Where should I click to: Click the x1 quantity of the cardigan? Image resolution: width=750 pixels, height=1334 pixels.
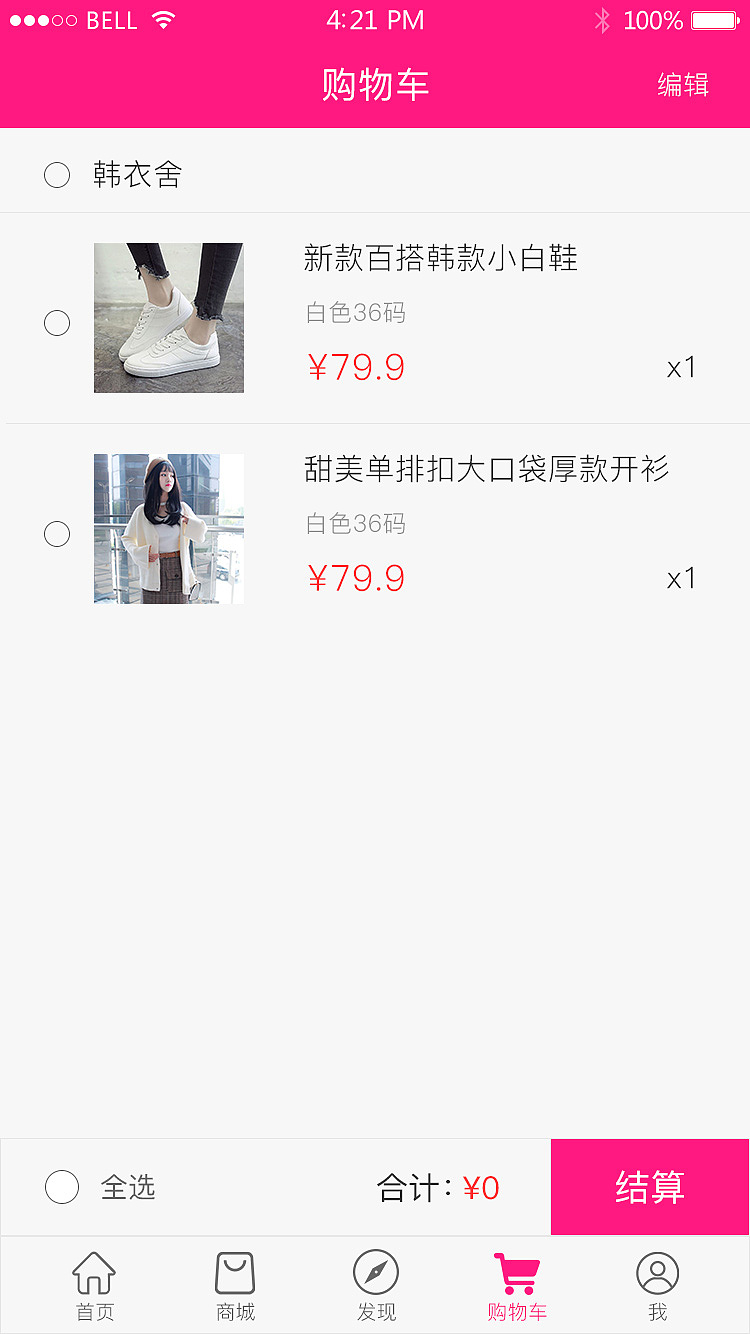pyautogui.click(x=683, y=578)
